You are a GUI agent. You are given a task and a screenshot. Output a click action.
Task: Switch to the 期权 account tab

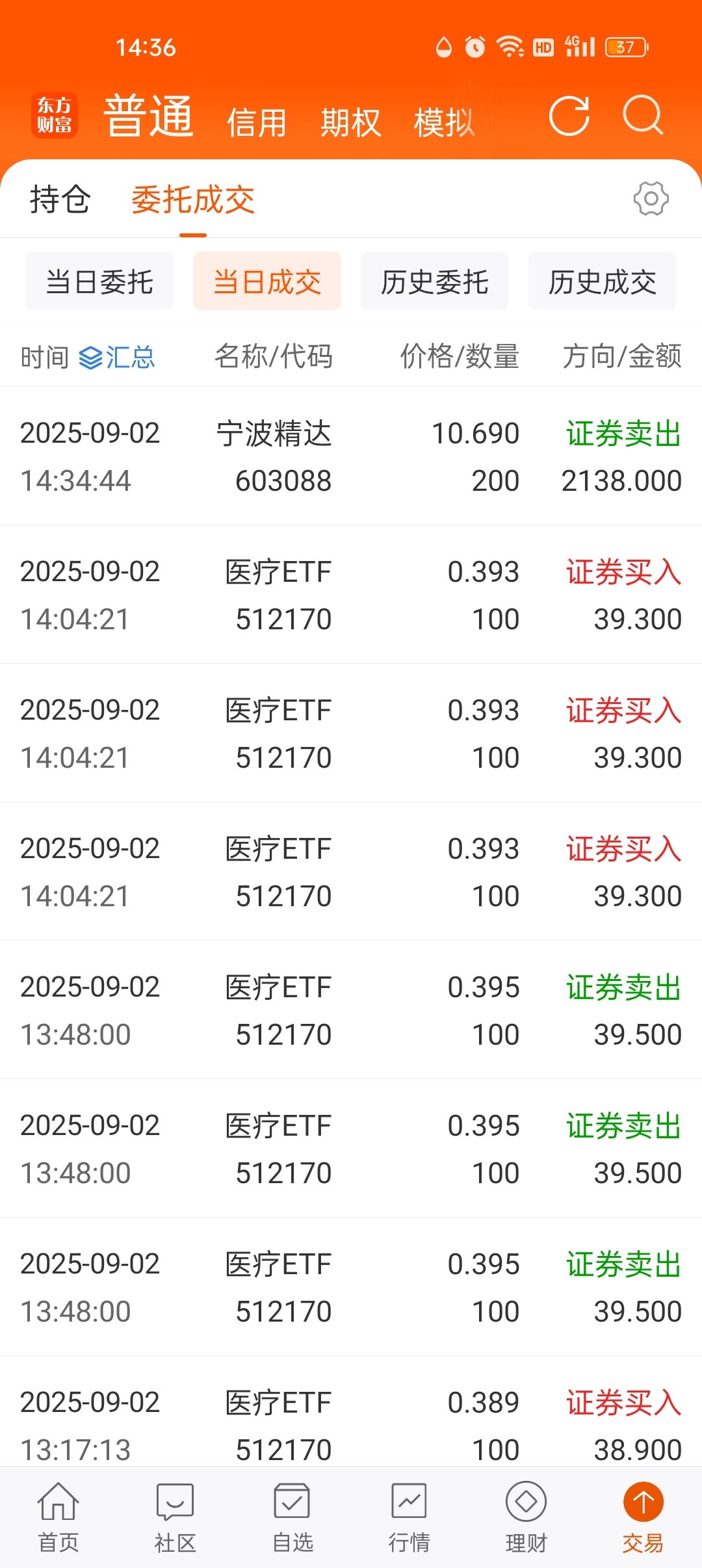350,123
